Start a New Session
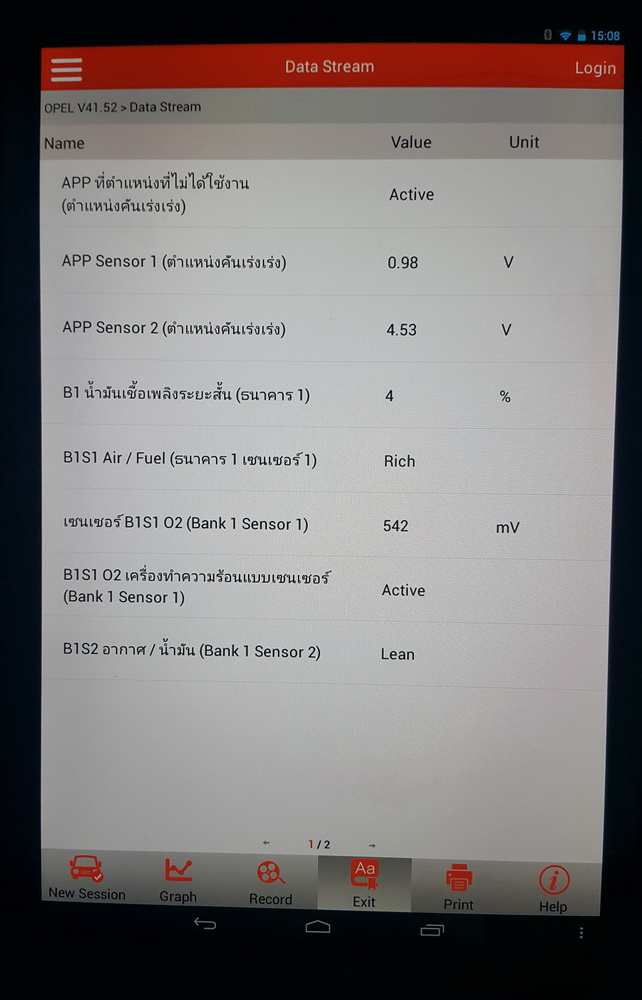 (x=87, y=879)
